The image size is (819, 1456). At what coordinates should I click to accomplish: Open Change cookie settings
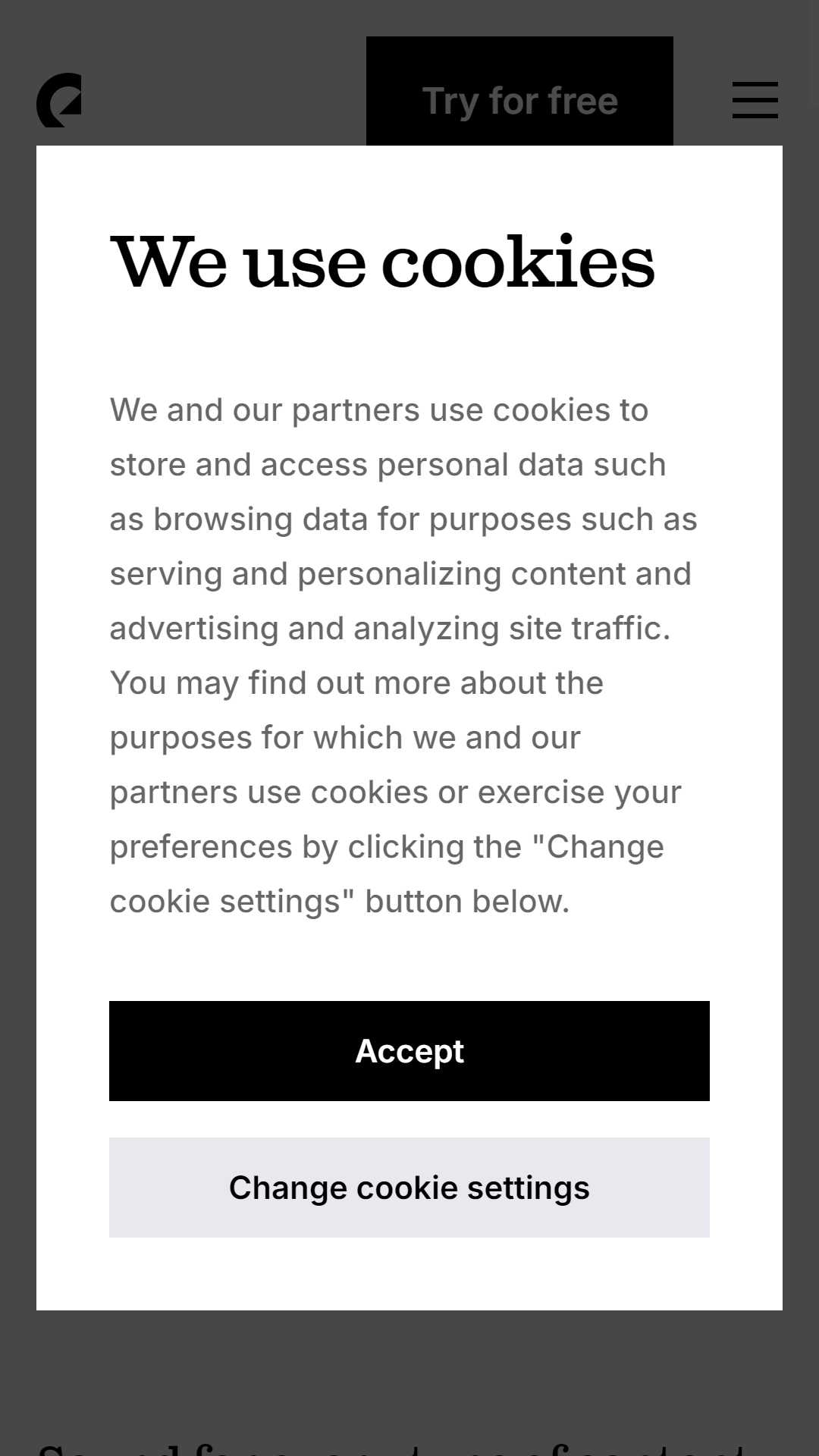(409, 1188)
